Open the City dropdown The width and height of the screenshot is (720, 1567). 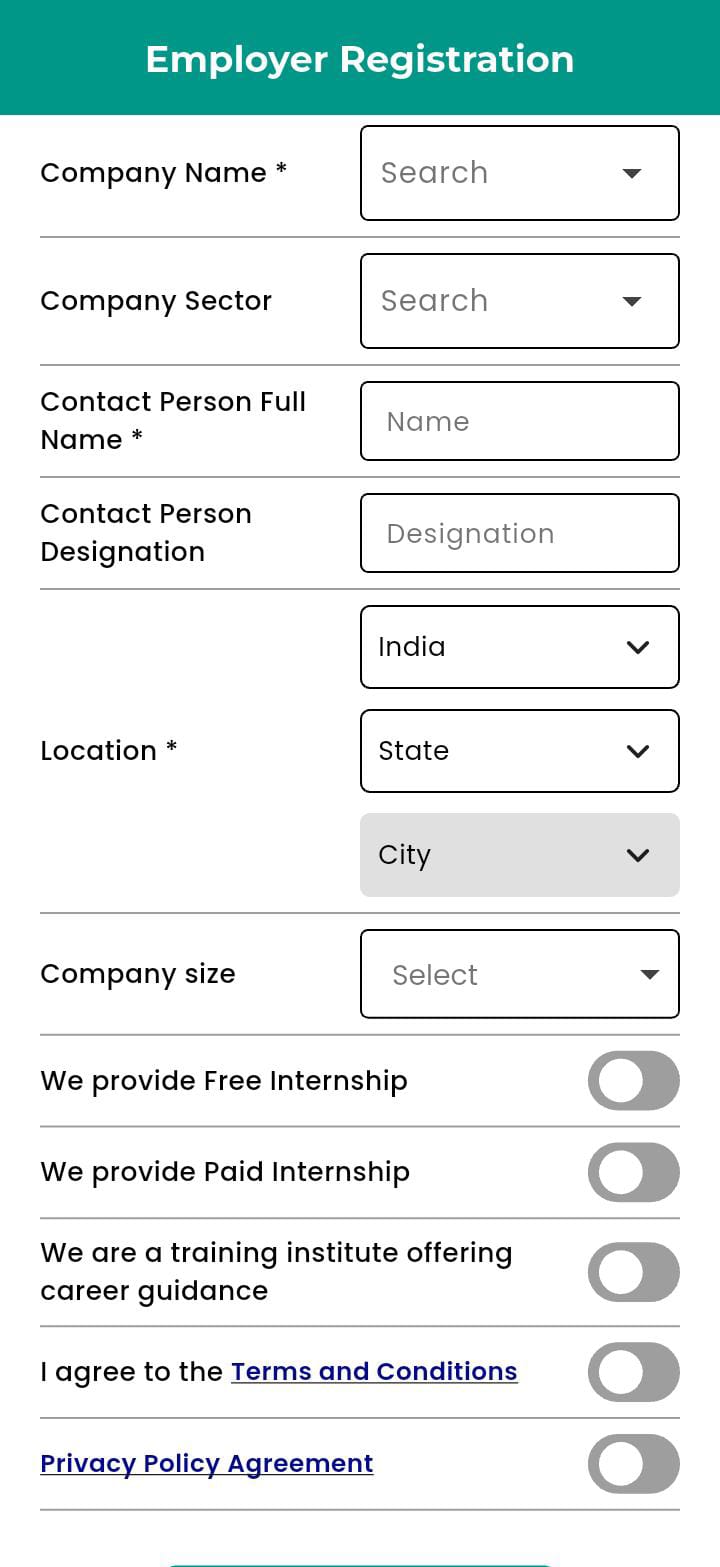519,855
